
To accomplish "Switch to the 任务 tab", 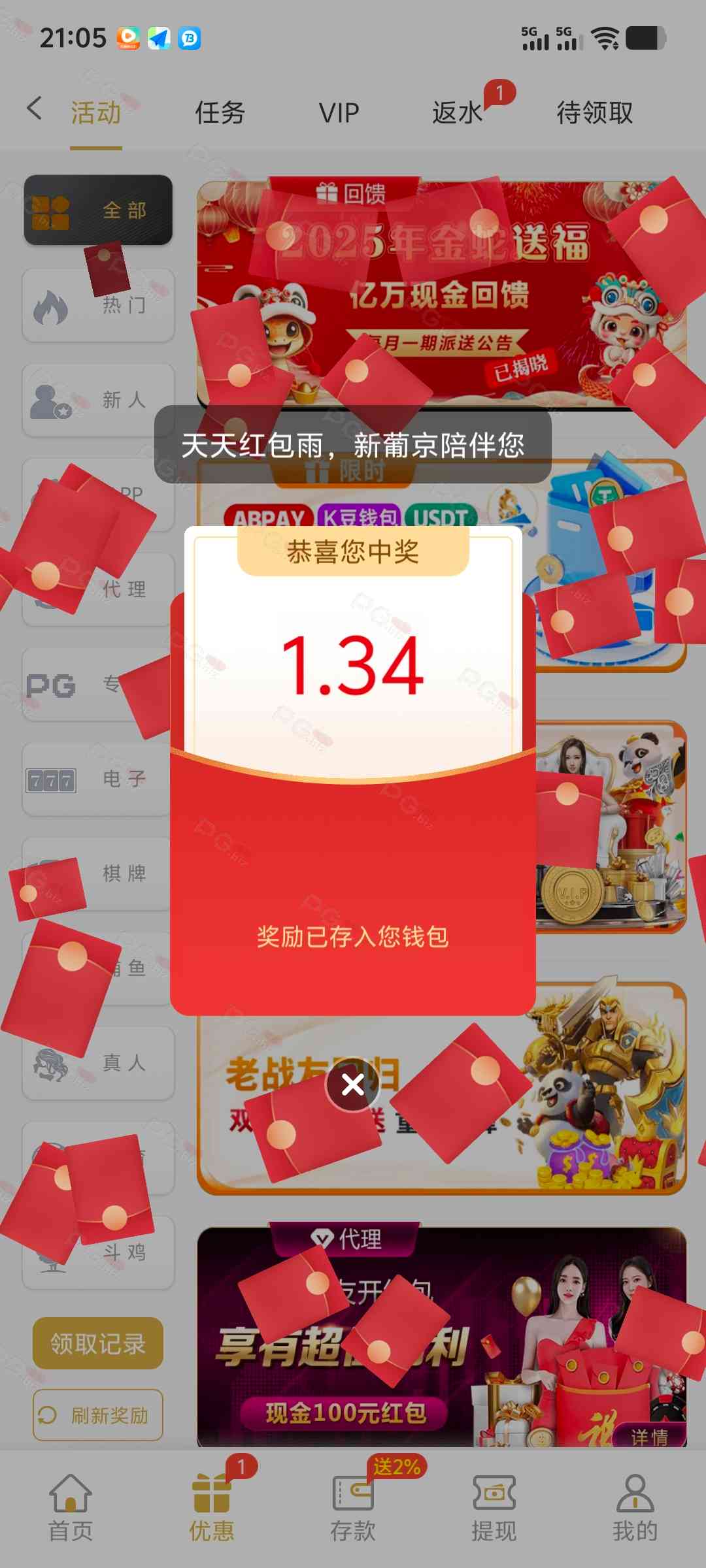I will (220, 112).
